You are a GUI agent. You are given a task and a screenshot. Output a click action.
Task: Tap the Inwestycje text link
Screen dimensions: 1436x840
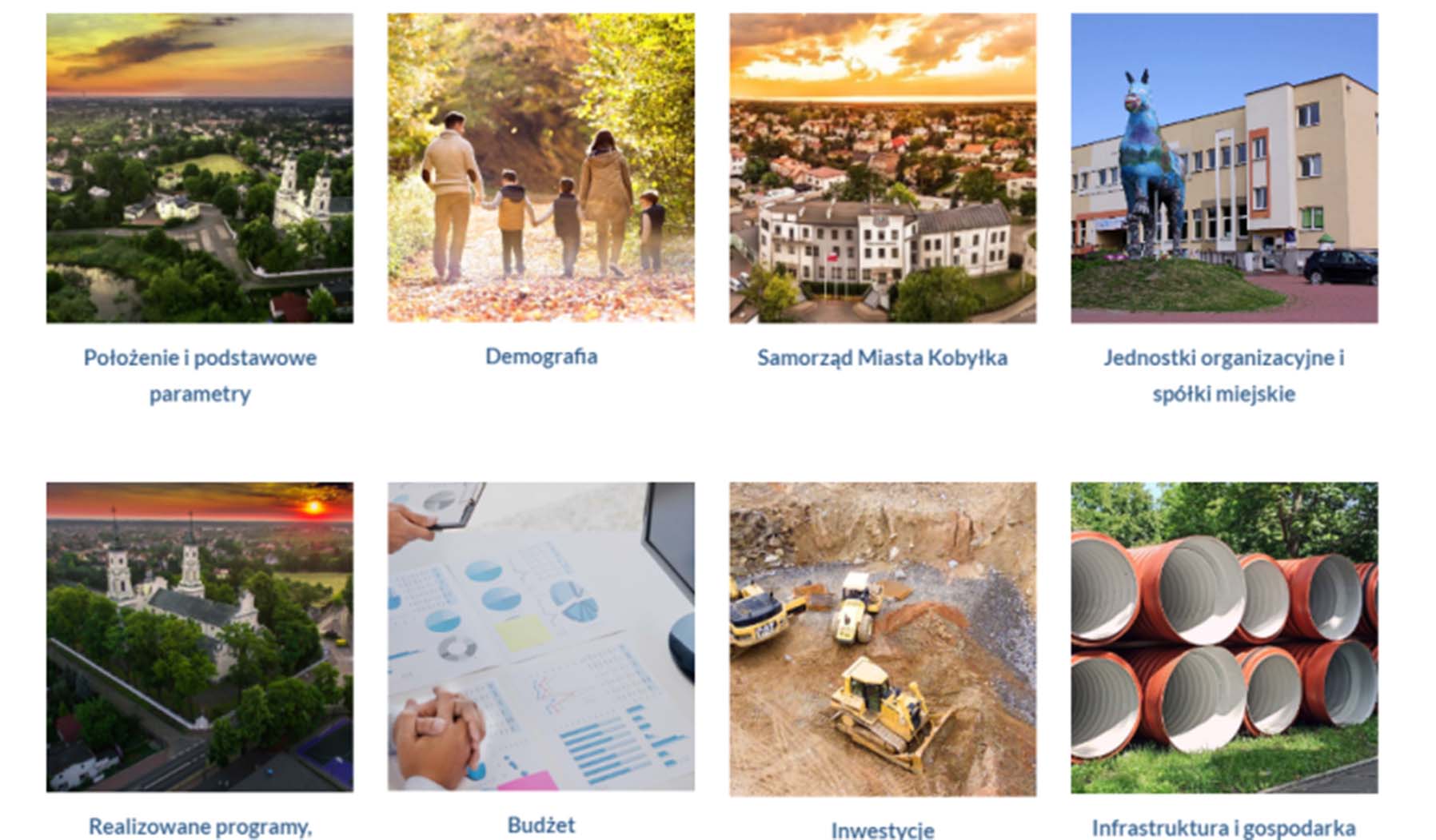coord(883,830)
